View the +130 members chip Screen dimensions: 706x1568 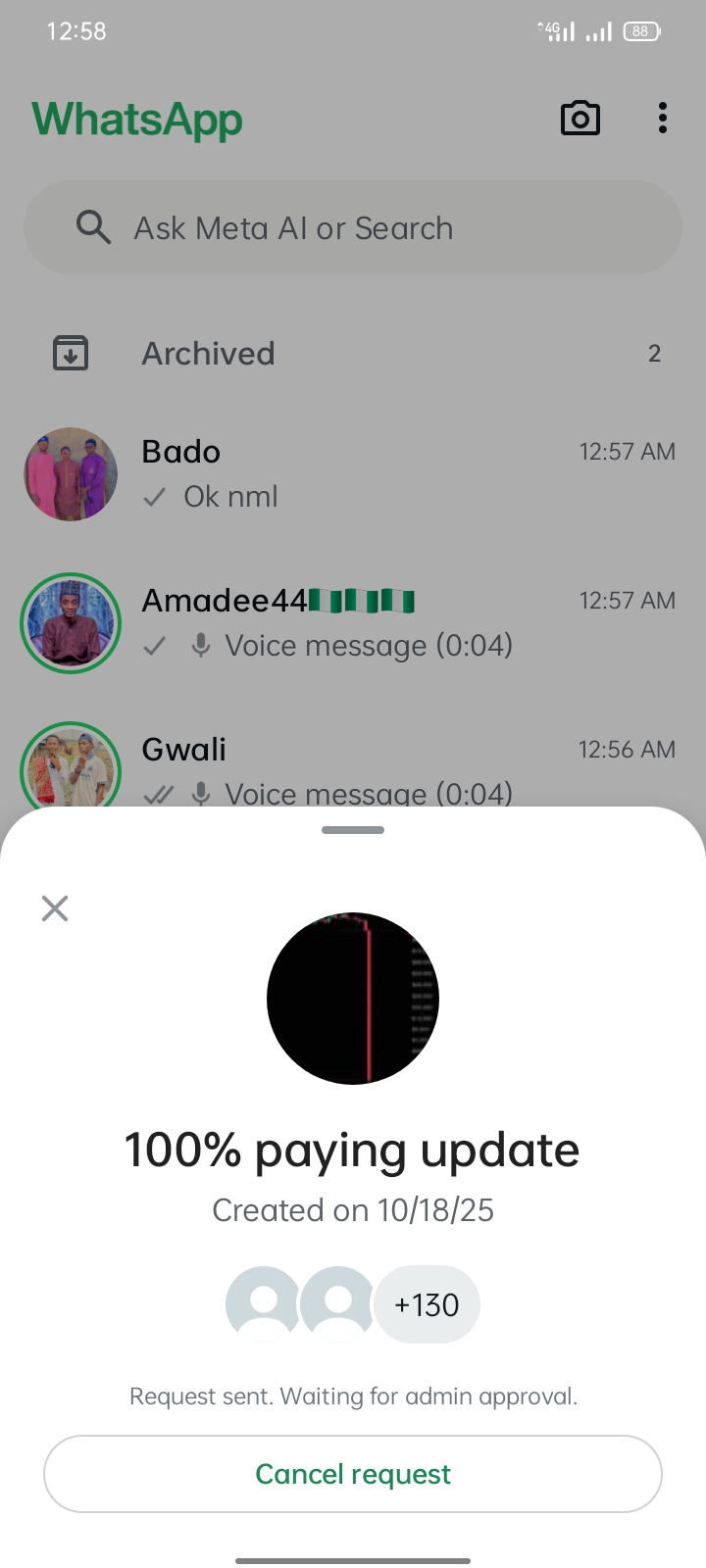tap(427, 1305)
